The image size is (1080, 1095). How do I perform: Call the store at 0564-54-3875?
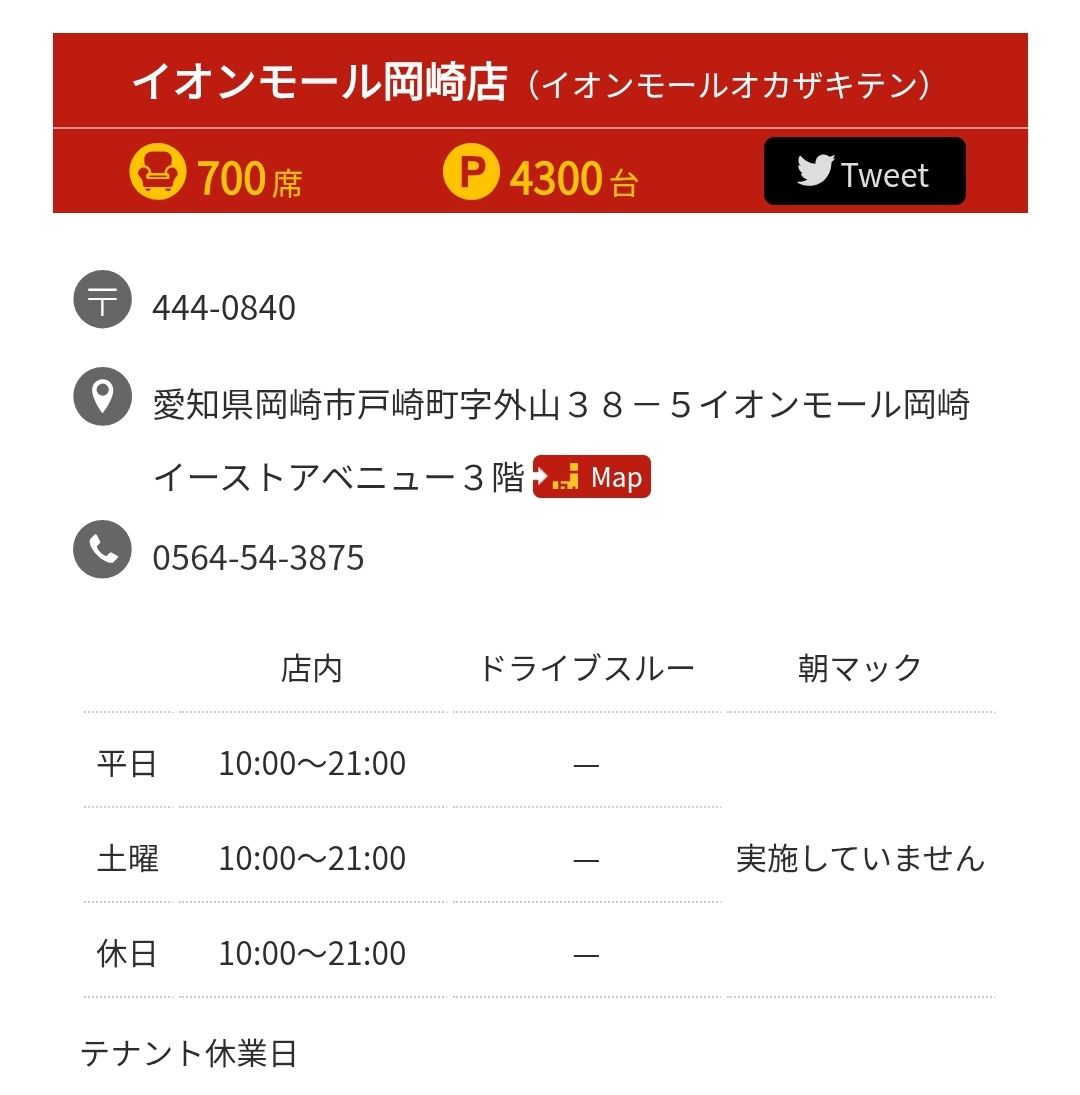tap(258, 557)
